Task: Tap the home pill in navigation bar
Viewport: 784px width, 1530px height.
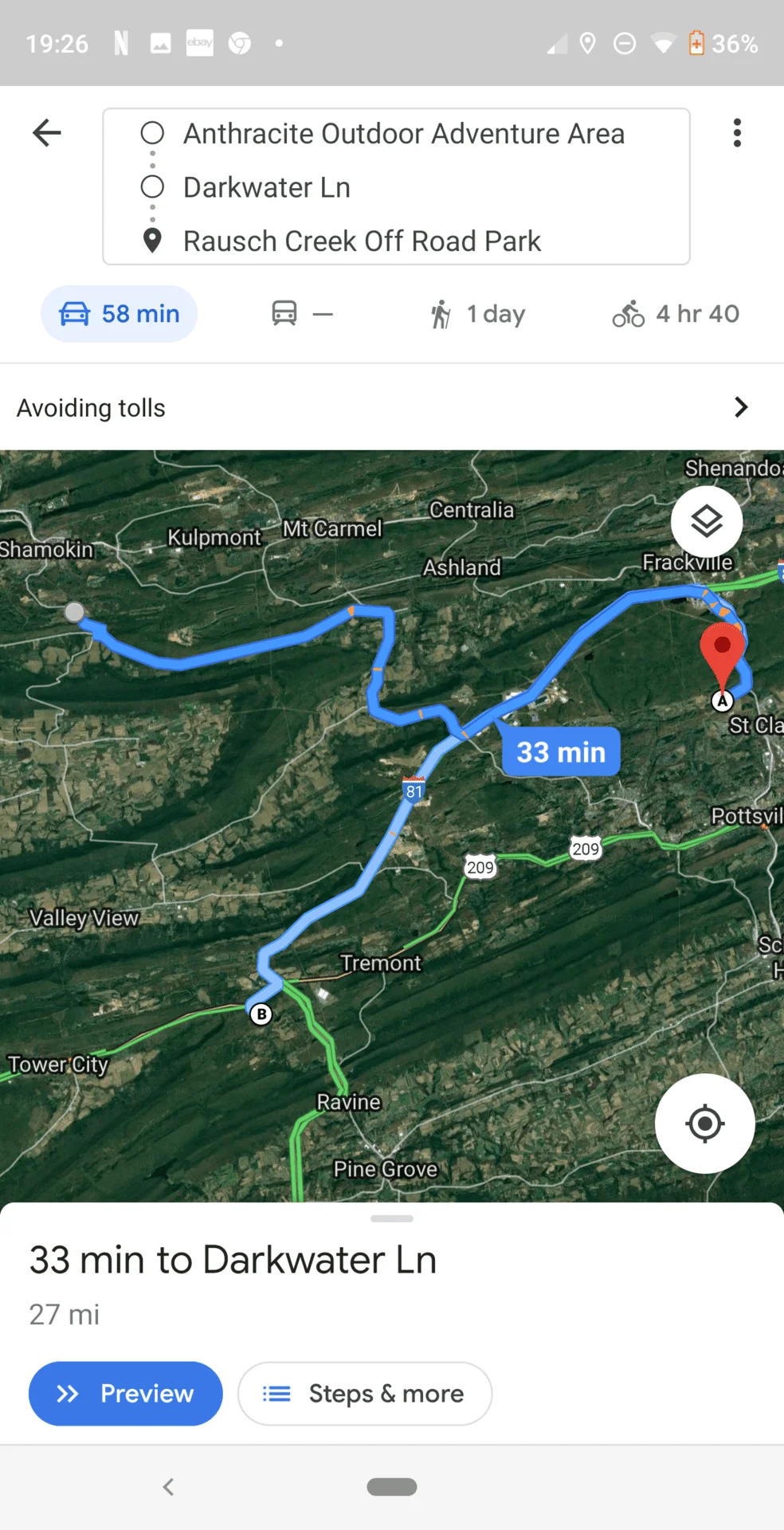Action: click(392, 1486)
